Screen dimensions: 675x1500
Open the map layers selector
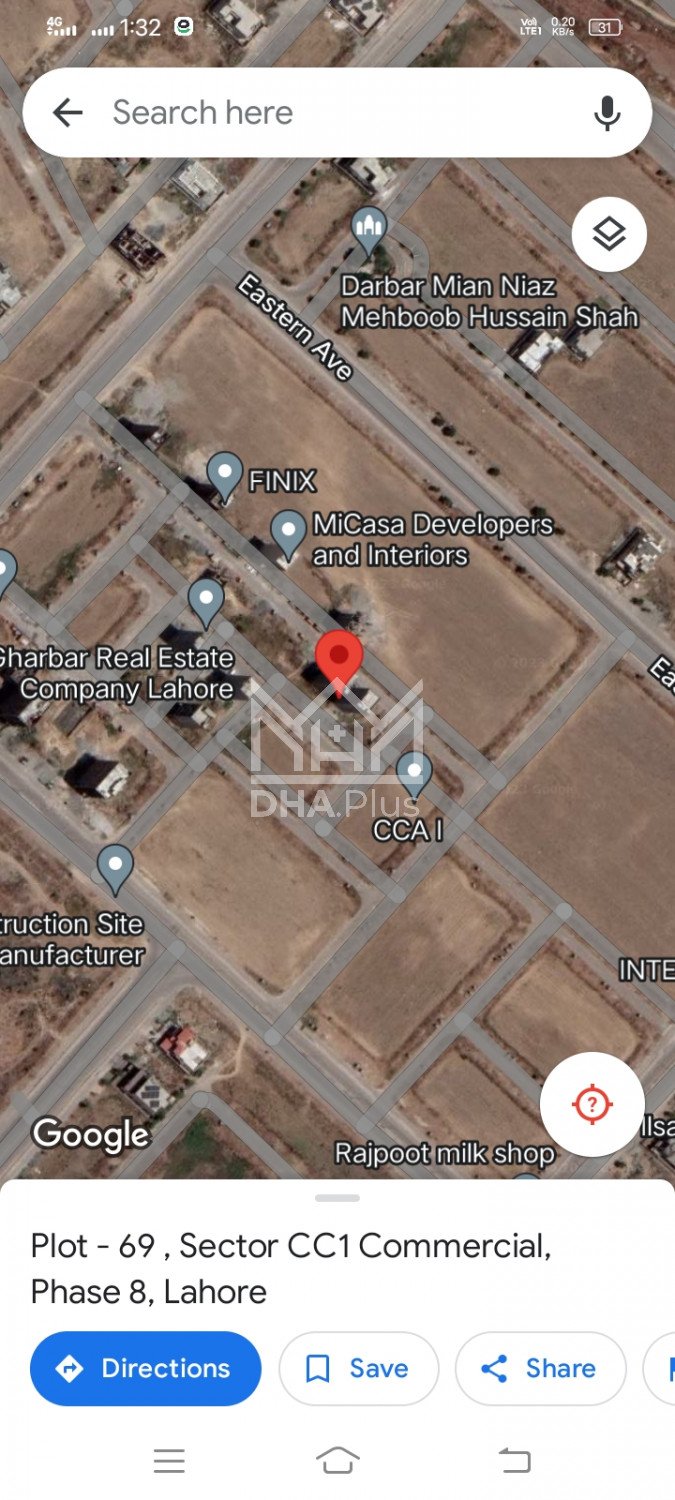pos(609,234)
